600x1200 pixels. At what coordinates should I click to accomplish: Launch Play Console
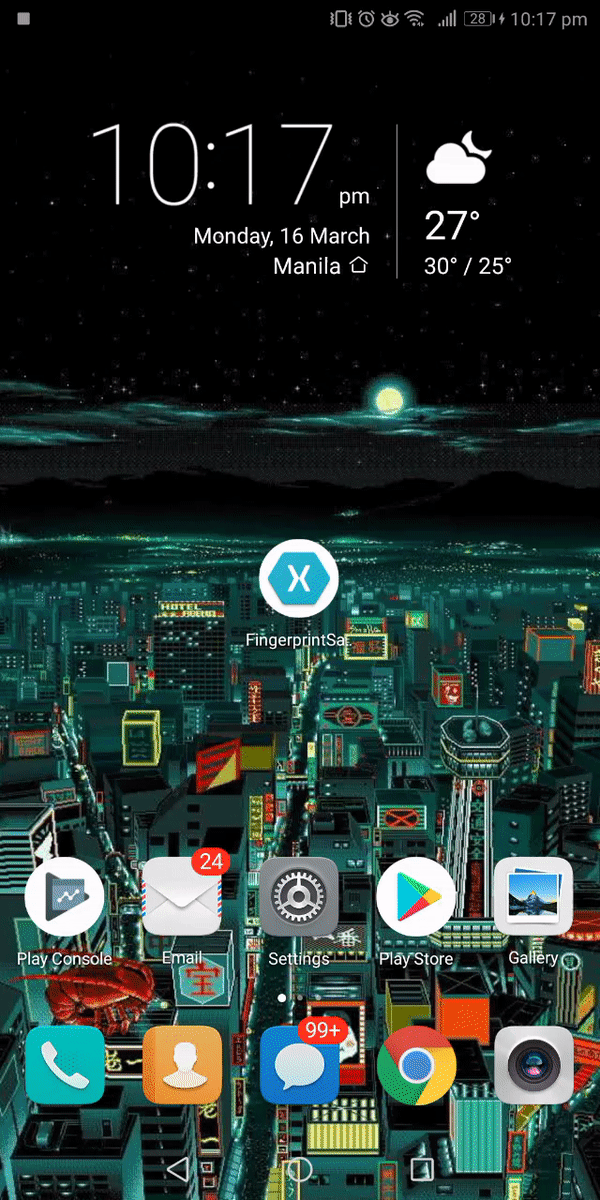[65, 896]
